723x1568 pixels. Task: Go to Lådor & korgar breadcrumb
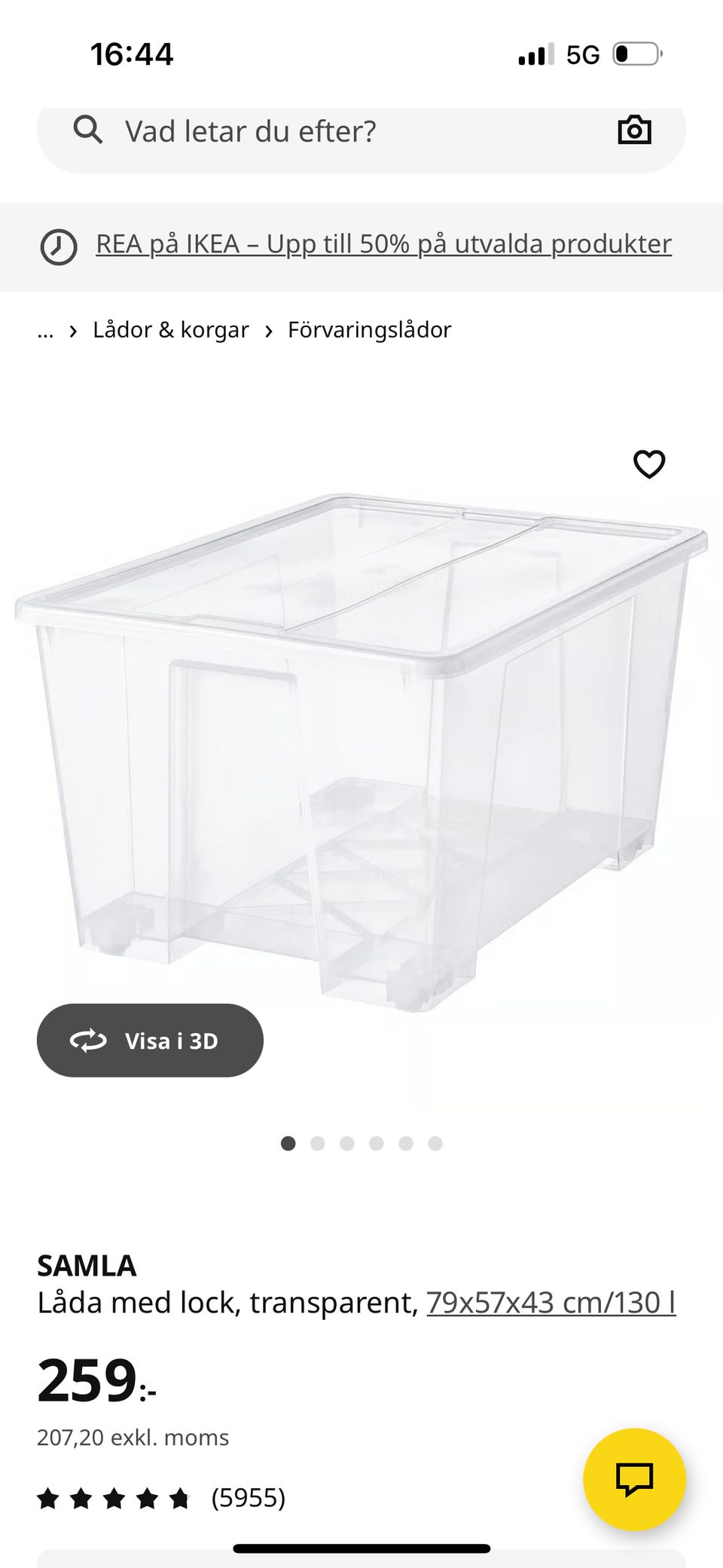pyautogui.click(x=170, y=330)
